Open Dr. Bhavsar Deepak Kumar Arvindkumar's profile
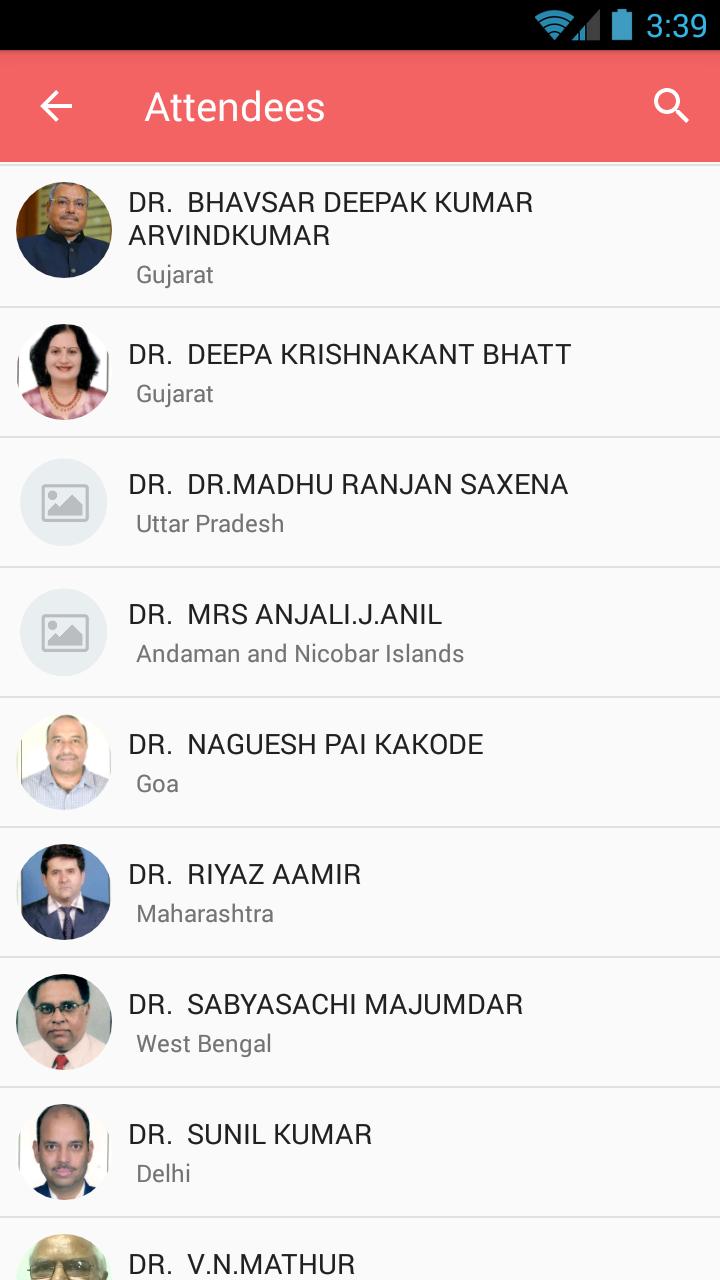Image resolution: width=720 pixels, height=1280 pixels. [x=360, y=237]
